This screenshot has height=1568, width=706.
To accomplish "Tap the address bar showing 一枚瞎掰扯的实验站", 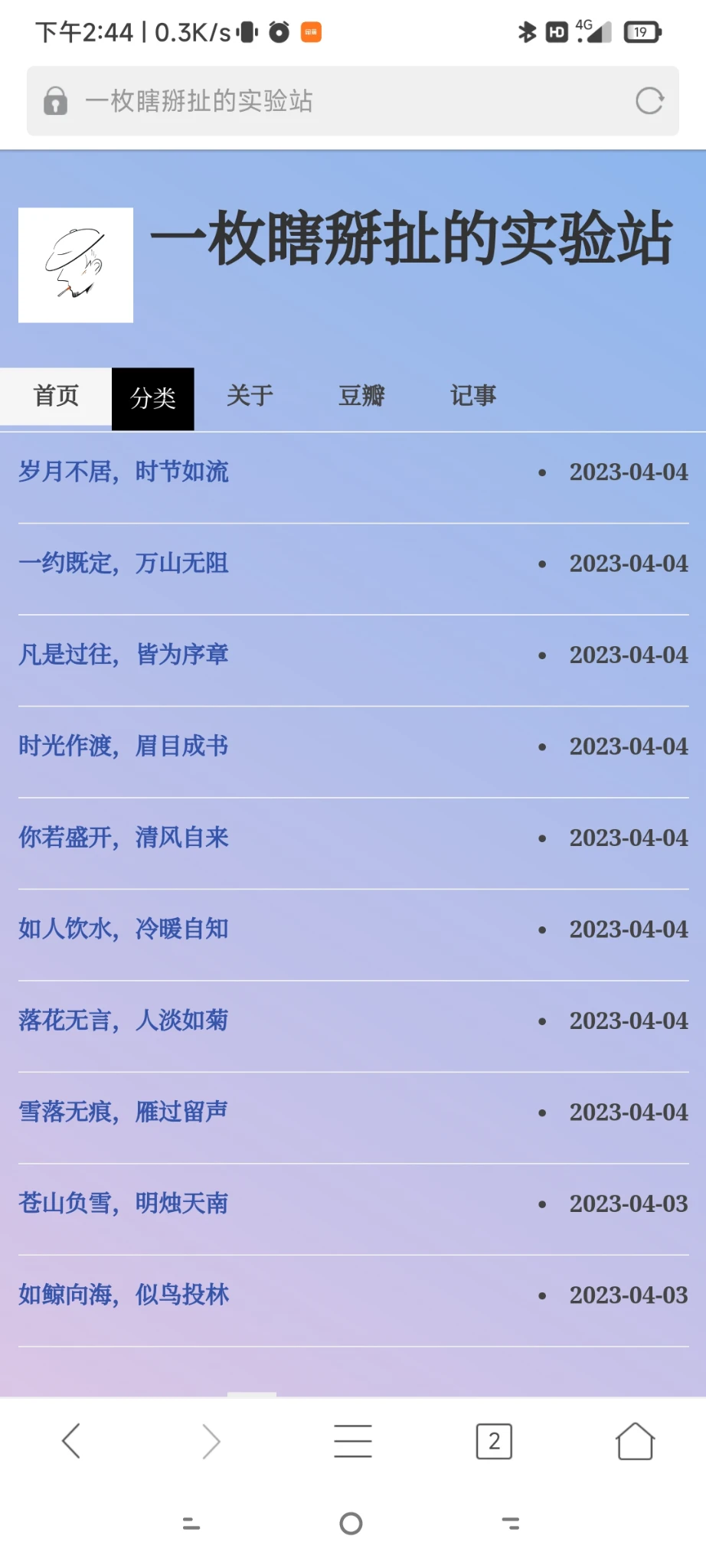I will point(337,101).
